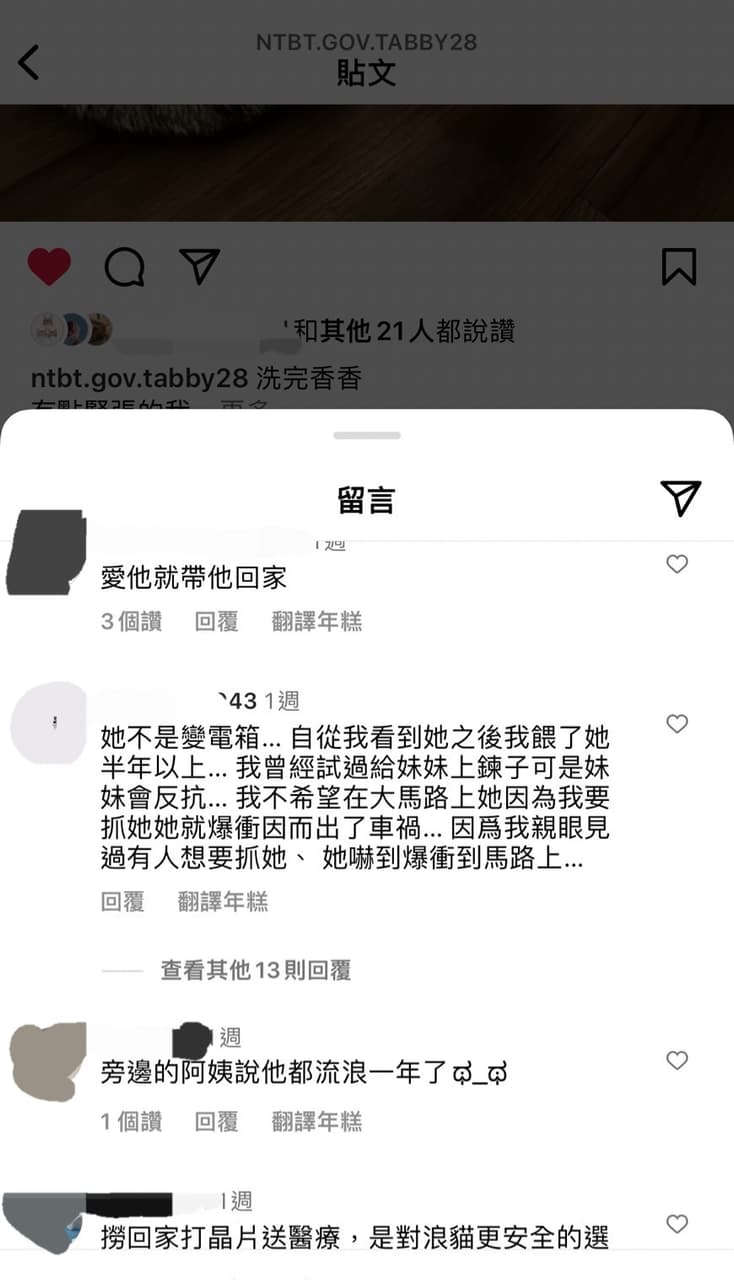Like the comment starting 撈回家打晶片

click(x=677, y=1224)
